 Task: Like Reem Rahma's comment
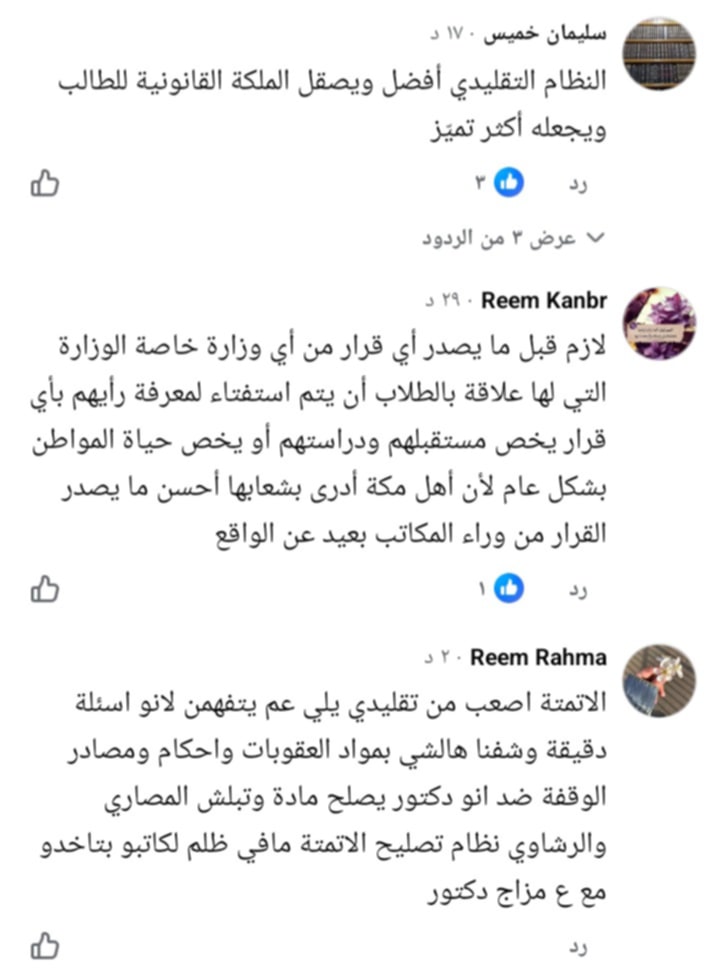point(45,945)
